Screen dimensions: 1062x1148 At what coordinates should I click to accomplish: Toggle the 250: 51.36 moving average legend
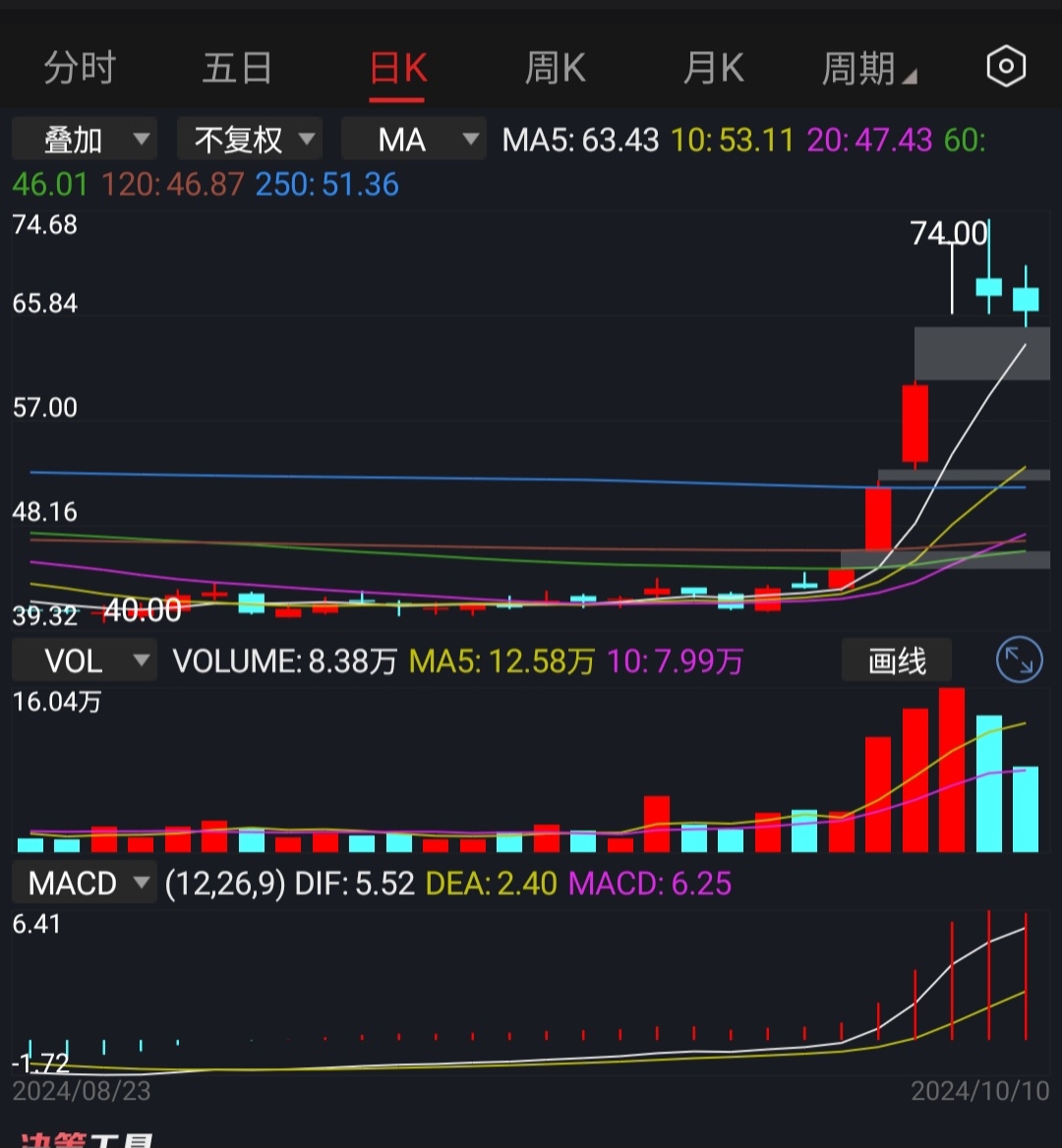pyautogui.click(x=326, y=184)
